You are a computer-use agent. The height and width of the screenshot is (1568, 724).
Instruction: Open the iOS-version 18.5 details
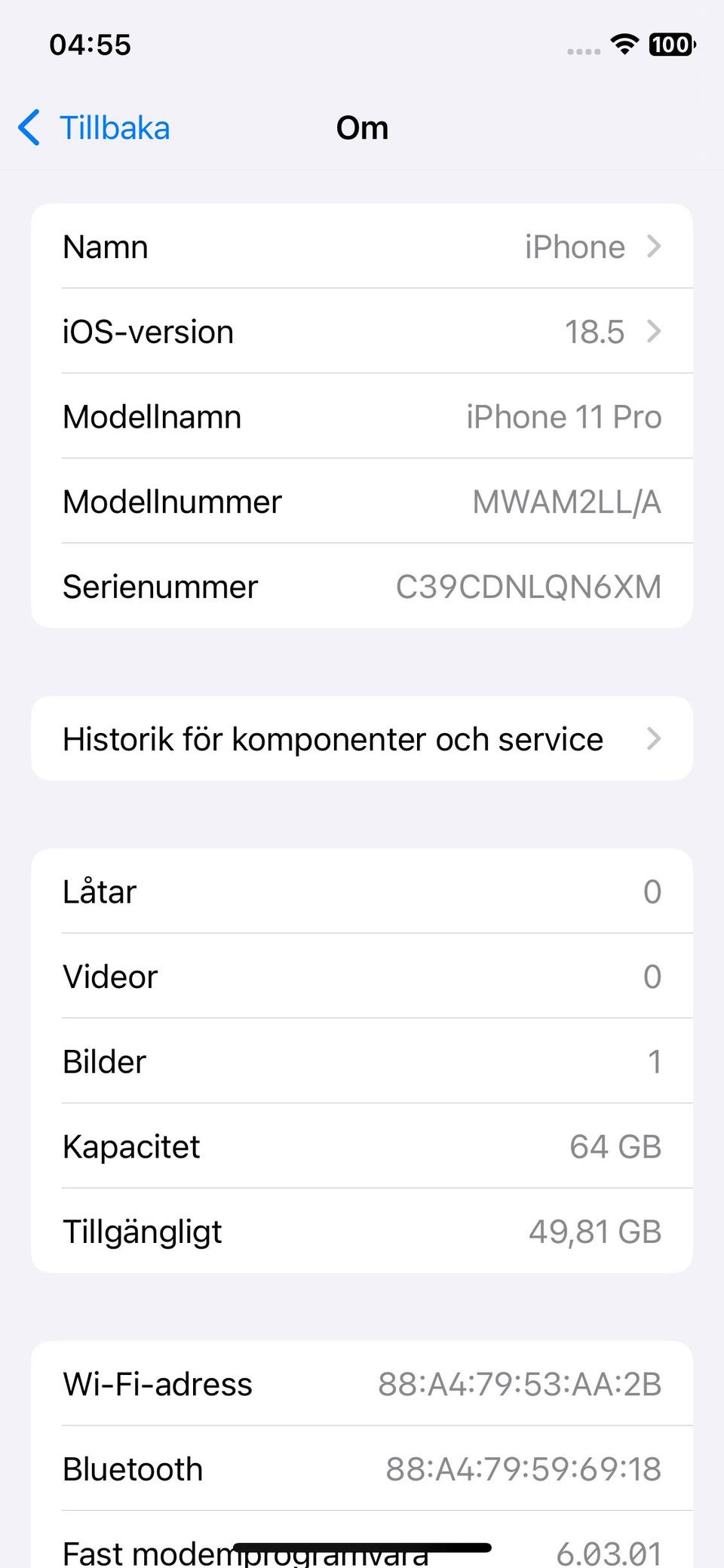pos(362,332)
